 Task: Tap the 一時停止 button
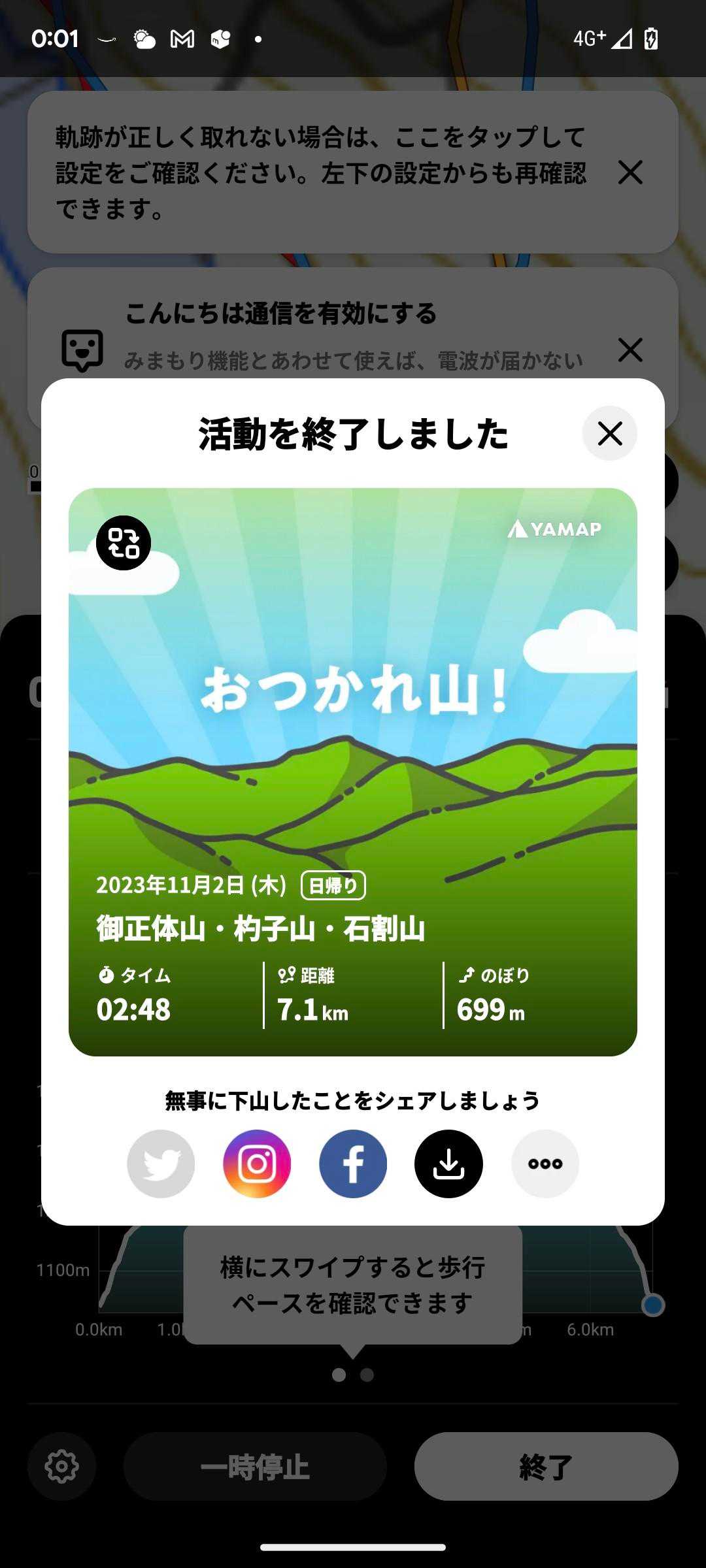tap(255, 1467)
